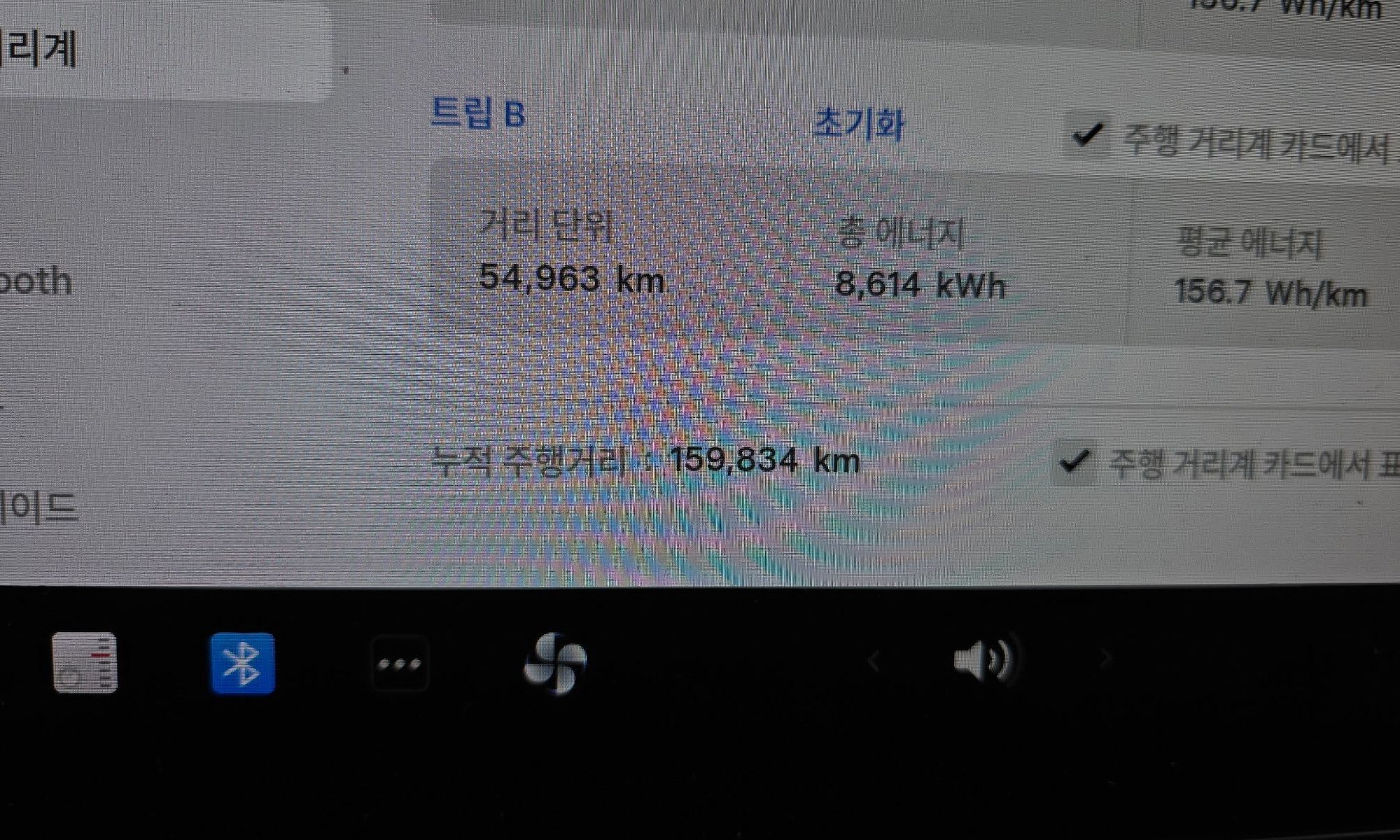The width and height of the screenshot is (1400, 840).
Task: Tap the speaker volume icon
Action: point(983,659)
